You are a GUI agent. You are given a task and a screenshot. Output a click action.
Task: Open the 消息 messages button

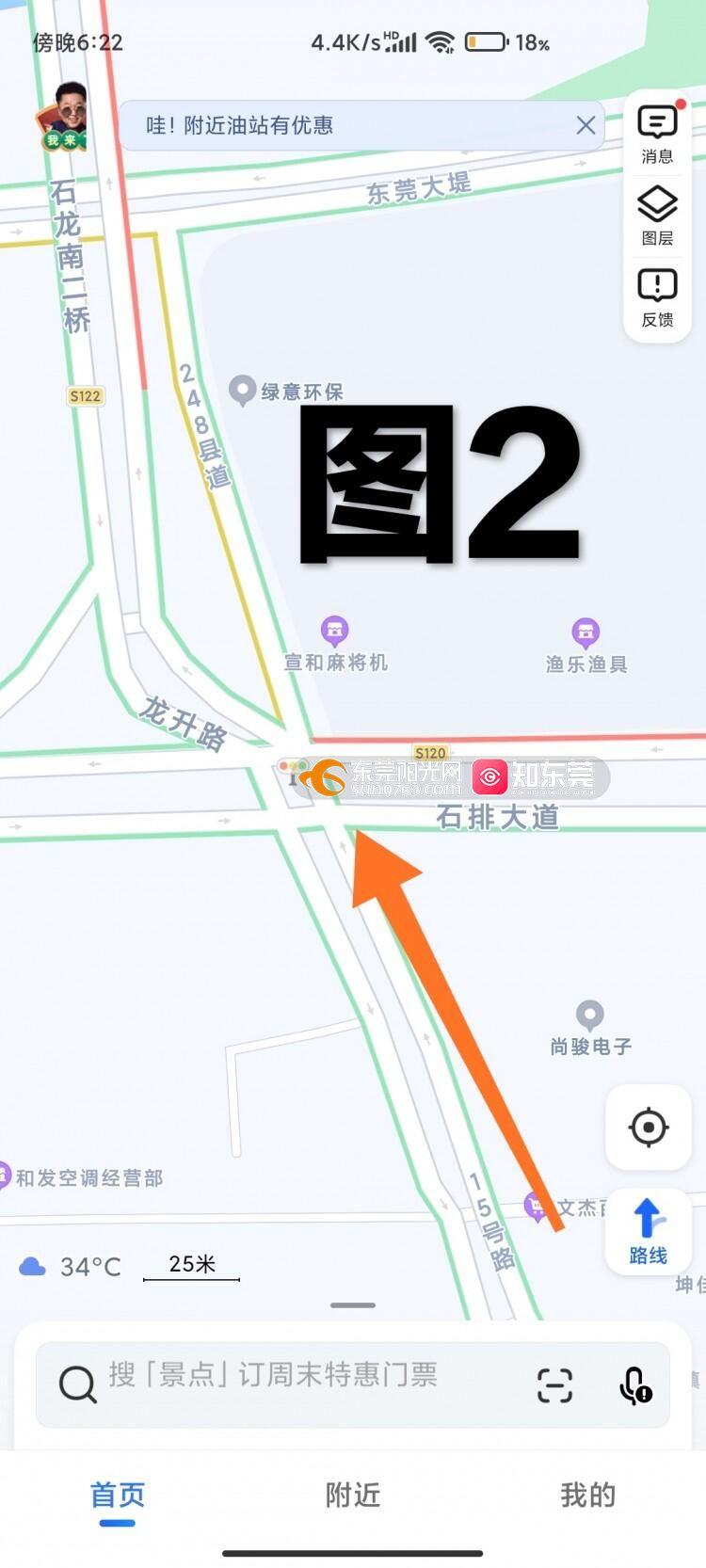[x=657, y=134]
